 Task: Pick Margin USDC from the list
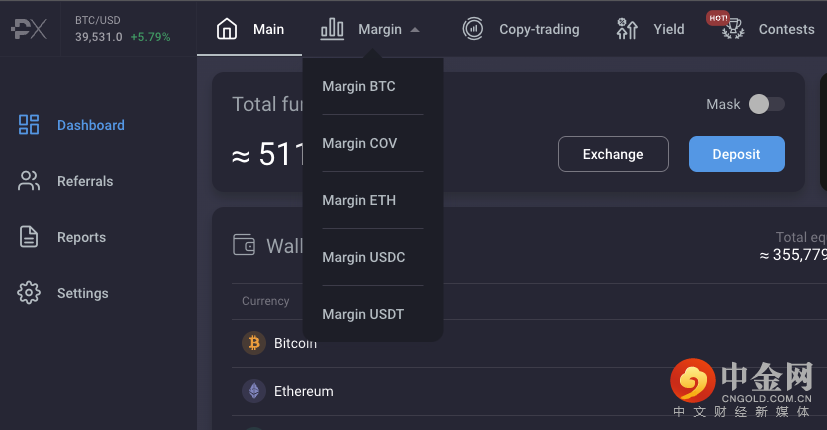363,257
